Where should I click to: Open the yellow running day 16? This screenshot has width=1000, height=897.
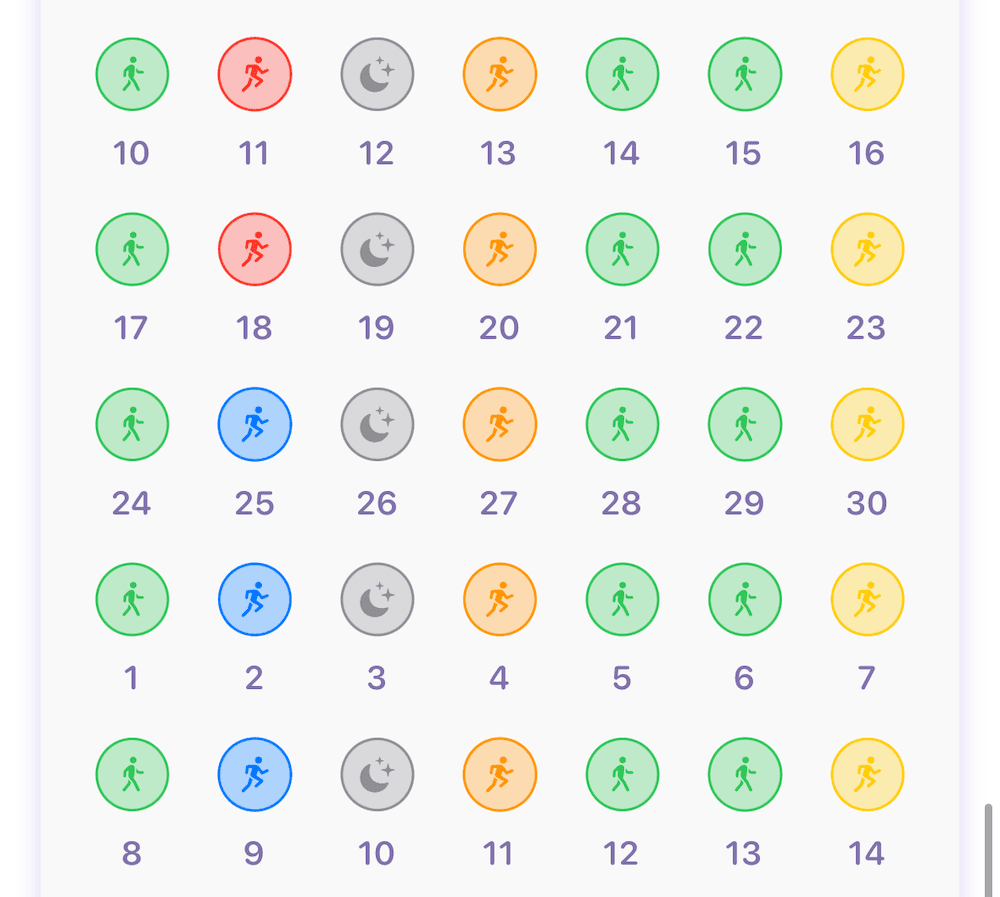(x=867, y=74)
